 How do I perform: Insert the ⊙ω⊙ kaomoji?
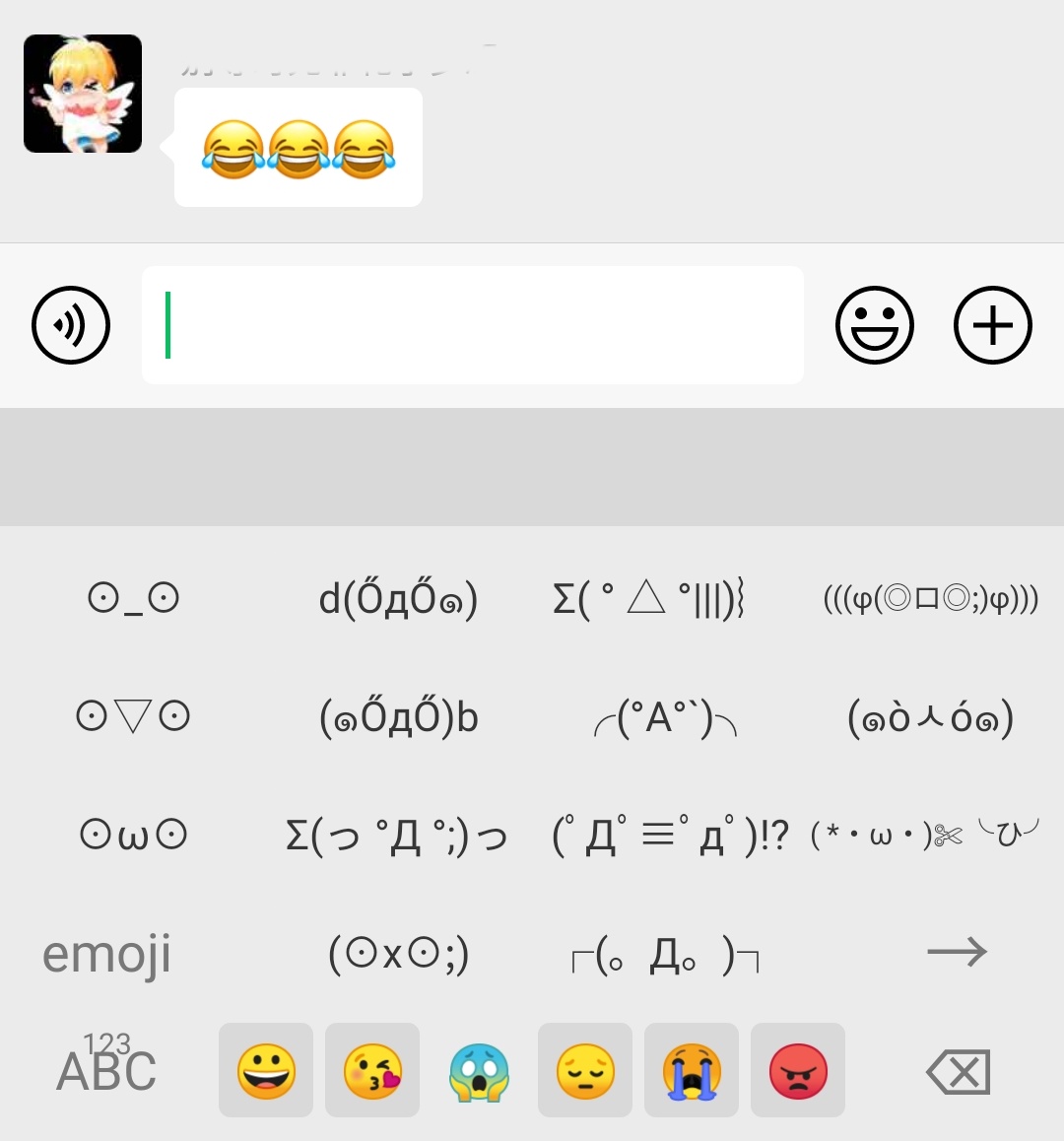(x=133, y=836)
